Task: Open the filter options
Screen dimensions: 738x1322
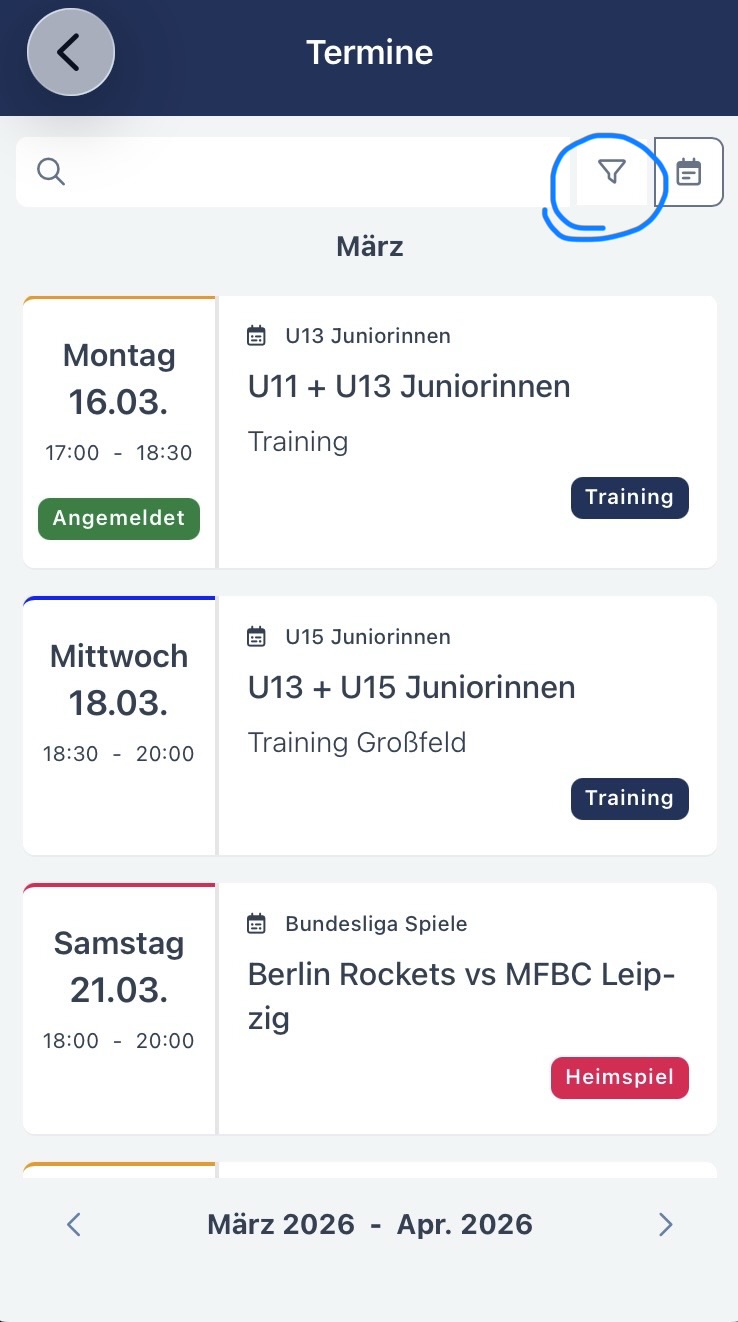Action: (x=611, y=172)
